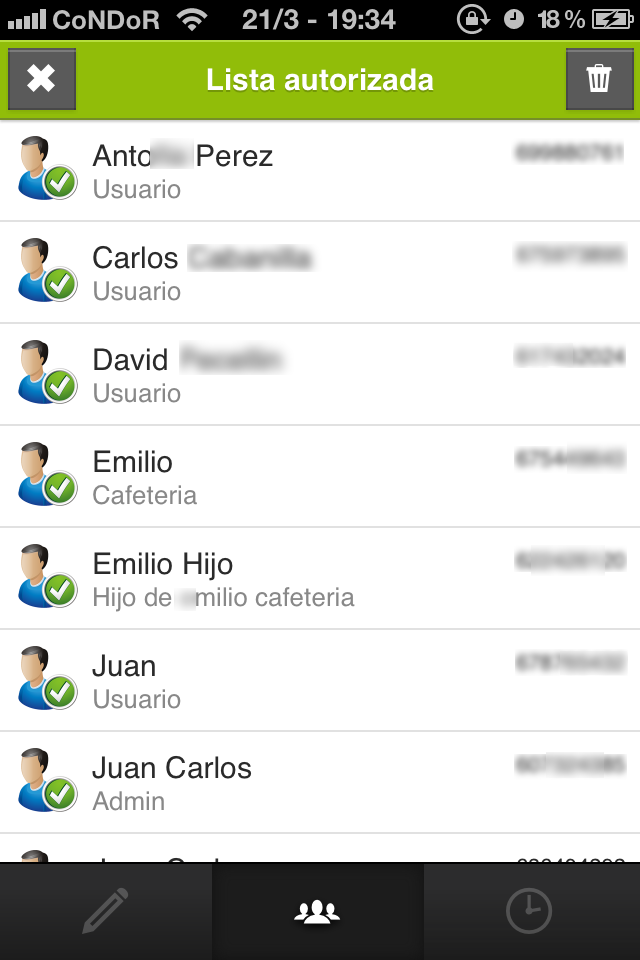Open David's user entry
The width and height of the screenshot is (640, 960).
pyautogui.click(x=320, y=375)
